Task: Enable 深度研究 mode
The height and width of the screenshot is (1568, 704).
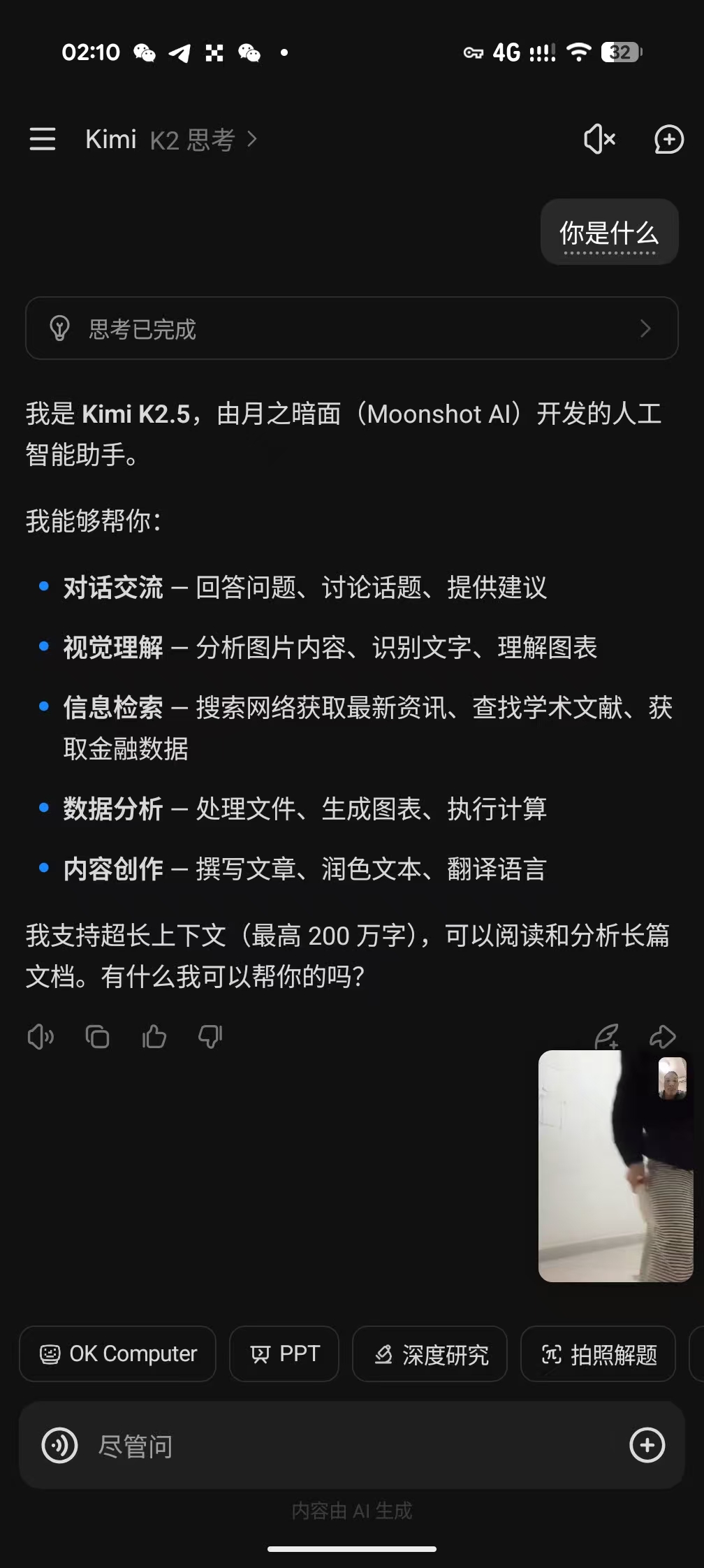Action: pyautogui.click(x=429, y=1353)
